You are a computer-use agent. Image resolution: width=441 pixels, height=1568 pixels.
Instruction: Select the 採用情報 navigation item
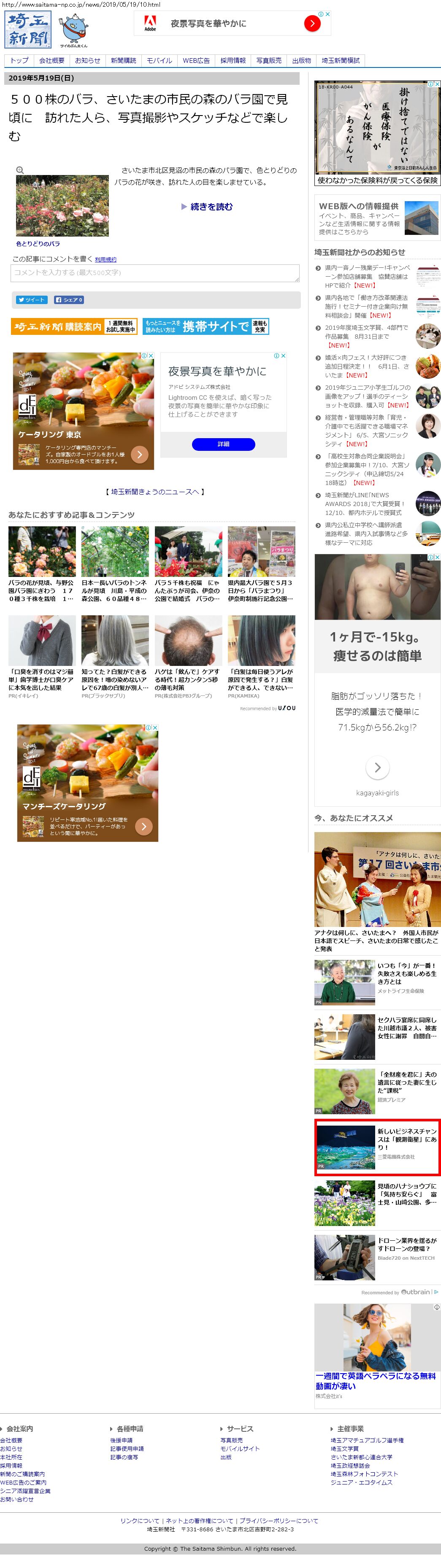pos(233,60)
